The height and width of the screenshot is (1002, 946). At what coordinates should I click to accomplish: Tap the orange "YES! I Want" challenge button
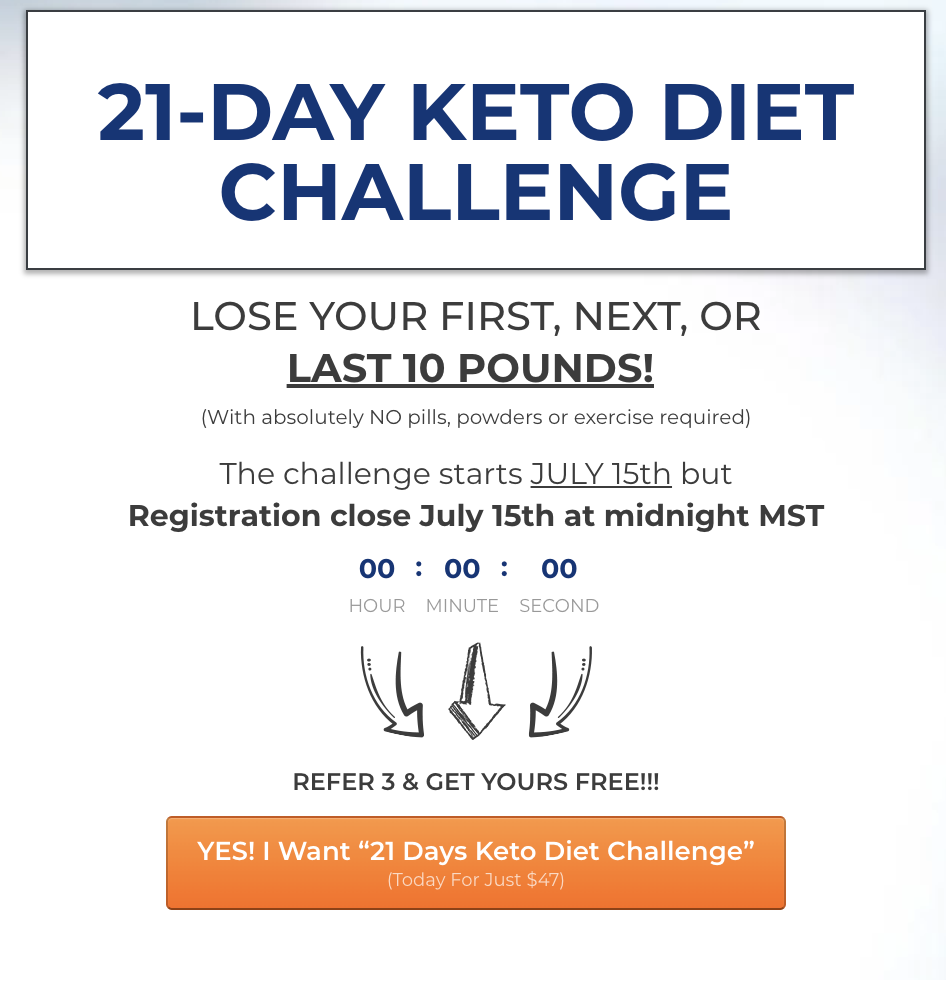point(475,862)
